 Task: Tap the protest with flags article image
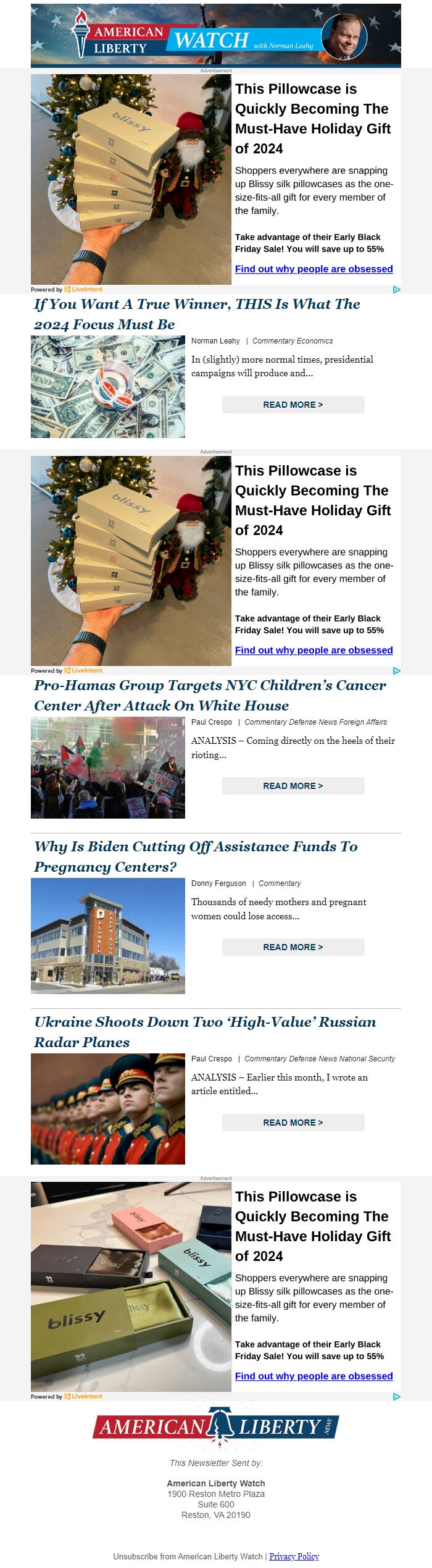coord(108,768)
